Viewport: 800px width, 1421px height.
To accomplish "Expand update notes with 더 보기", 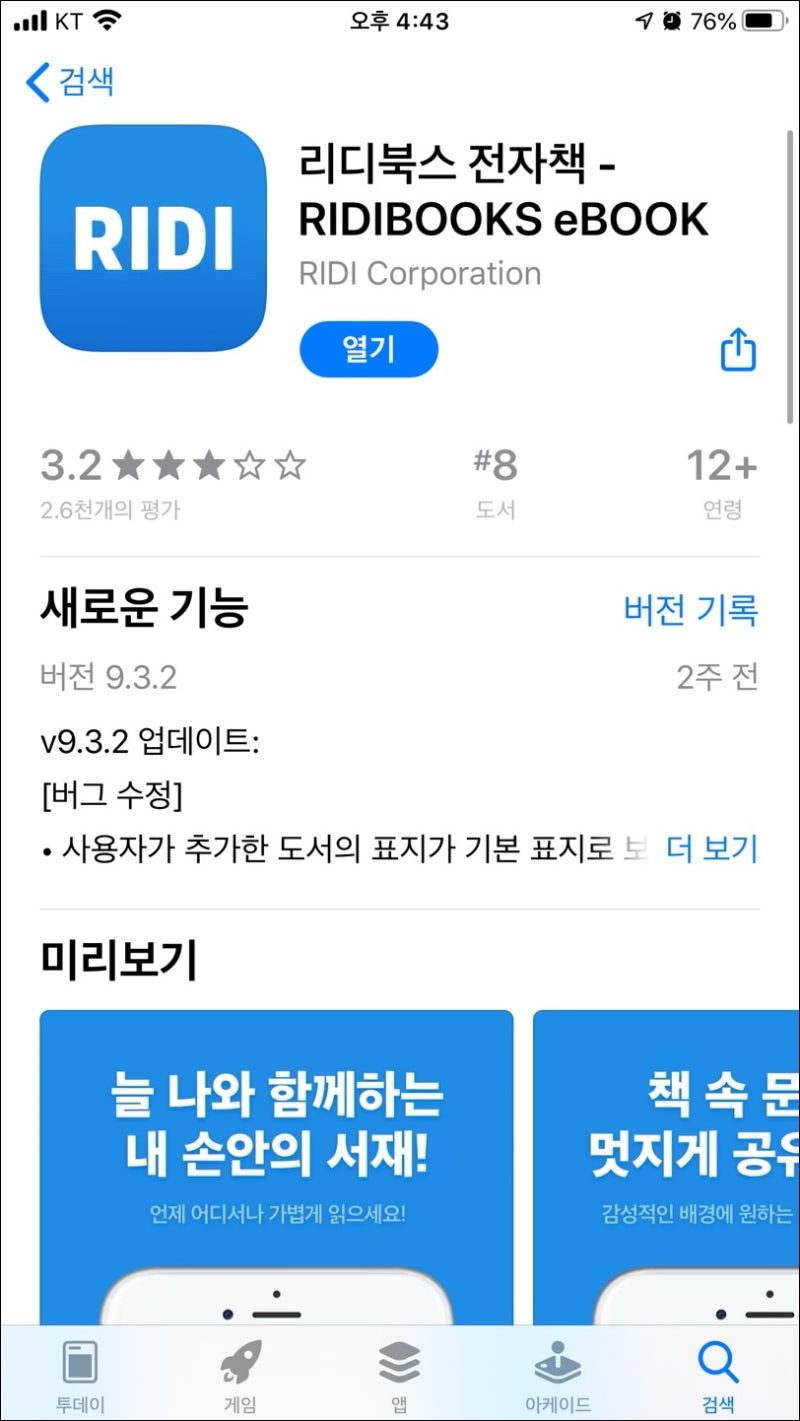I will (712, 849).
